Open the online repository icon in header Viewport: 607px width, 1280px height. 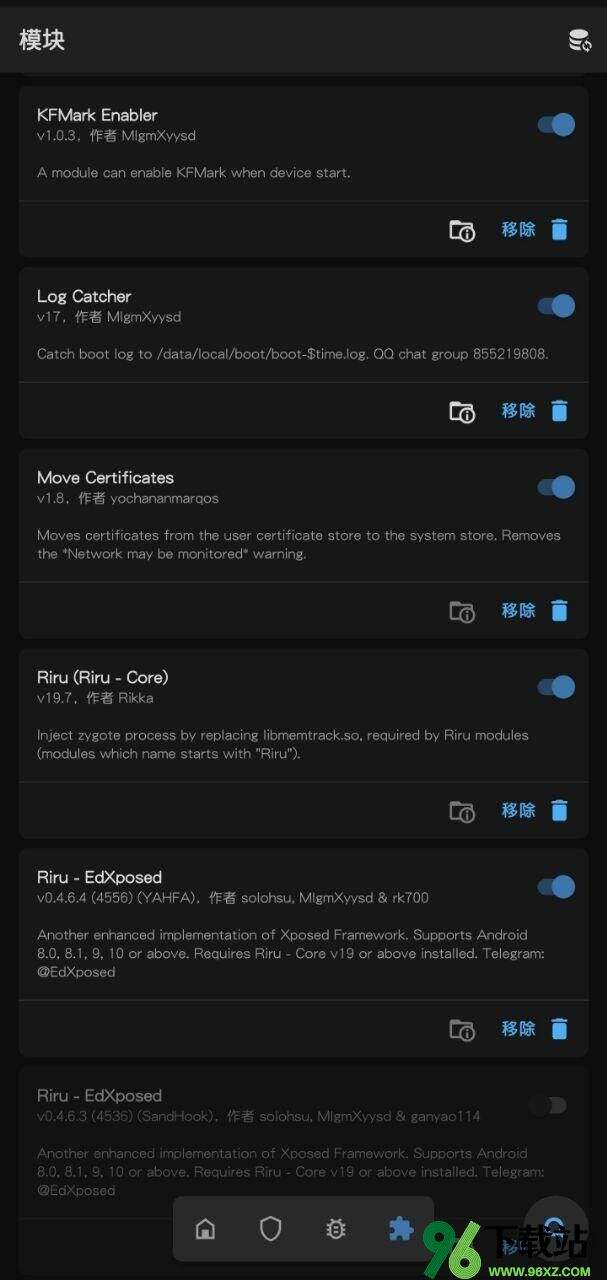579,40
